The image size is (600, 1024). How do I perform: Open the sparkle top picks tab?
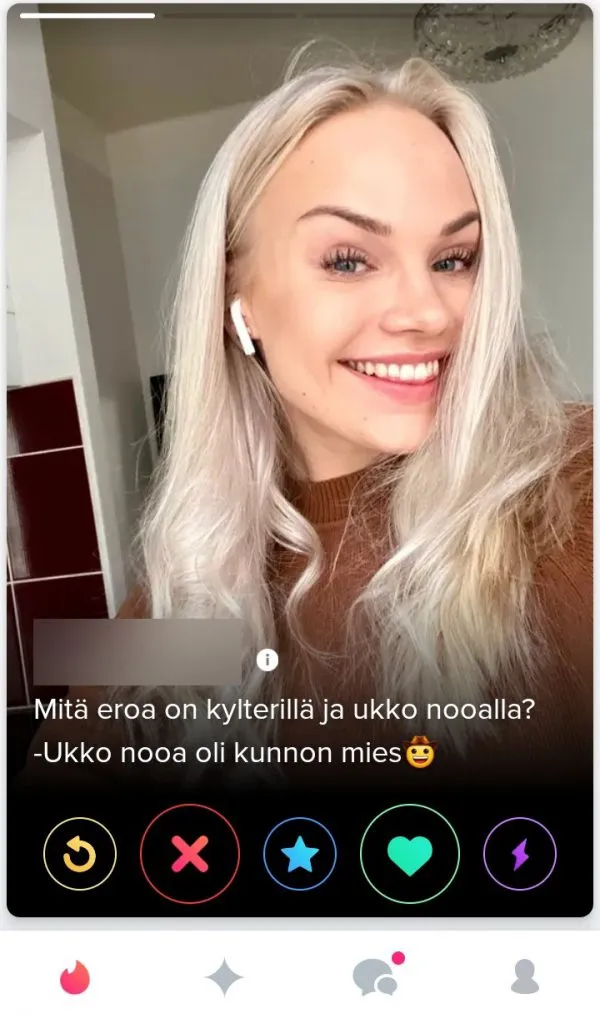224,977
